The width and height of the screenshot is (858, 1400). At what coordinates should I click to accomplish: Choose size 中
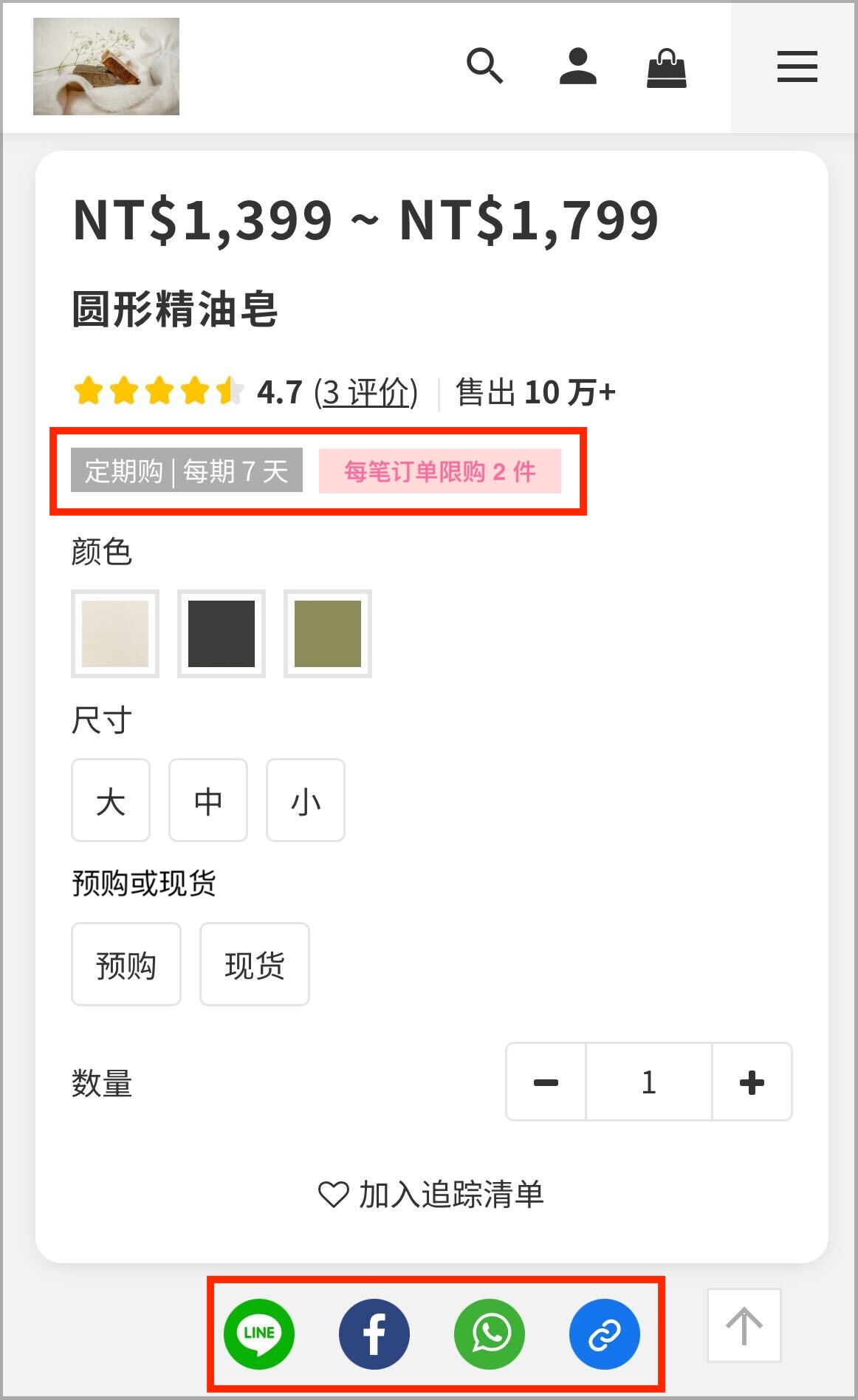(208, 800)
